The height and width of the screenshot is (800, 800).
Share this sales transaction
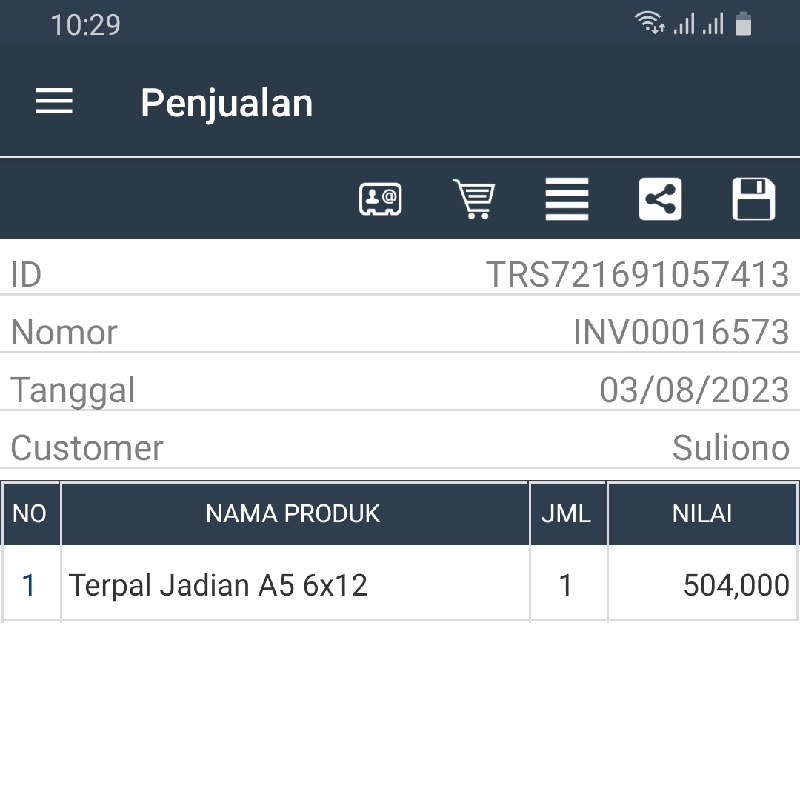click(660, 199)
